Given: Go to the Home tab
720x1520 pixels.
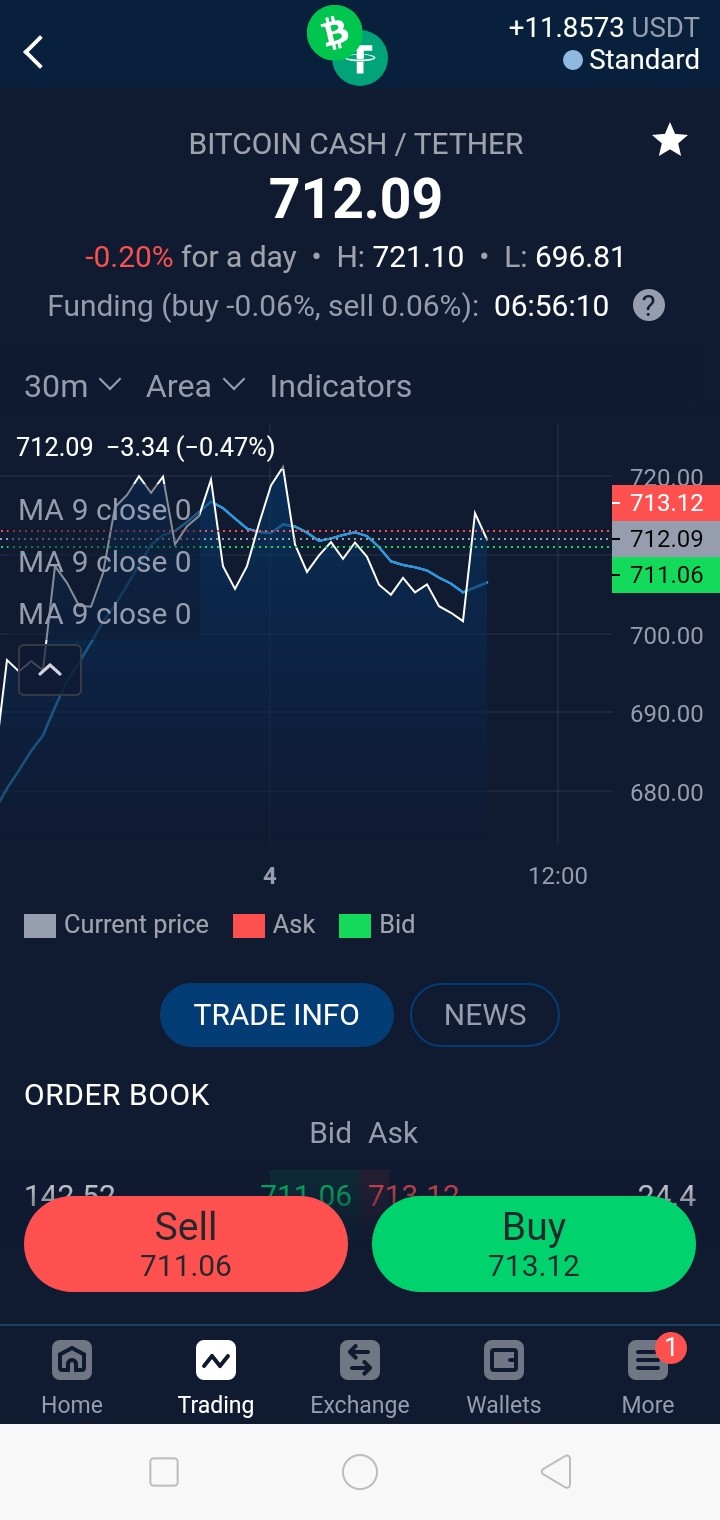Looking at the screenshot, I should (x=72, y=1377).
